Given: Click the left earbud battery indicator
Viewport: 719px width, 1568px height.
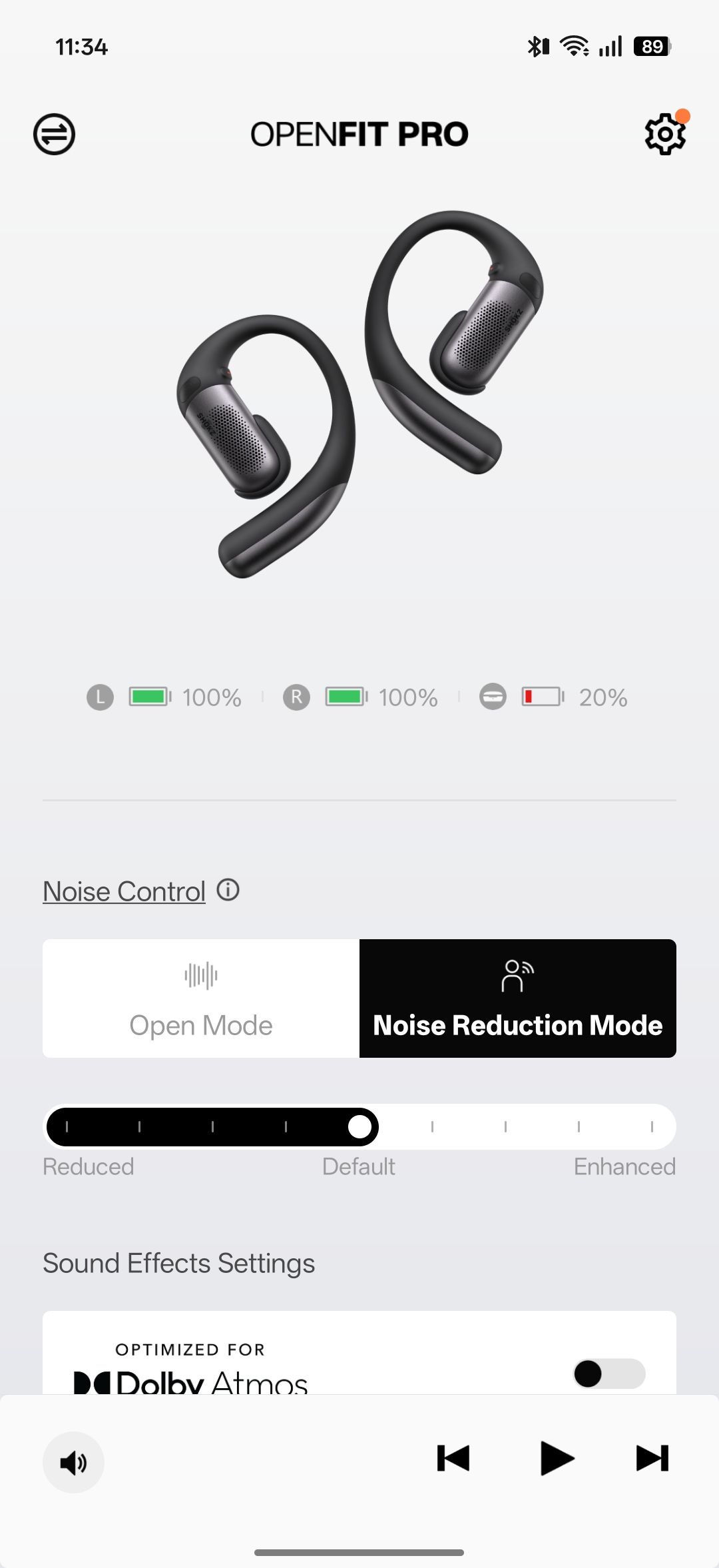Looking at the screenshot, I should tap(148, 697).
